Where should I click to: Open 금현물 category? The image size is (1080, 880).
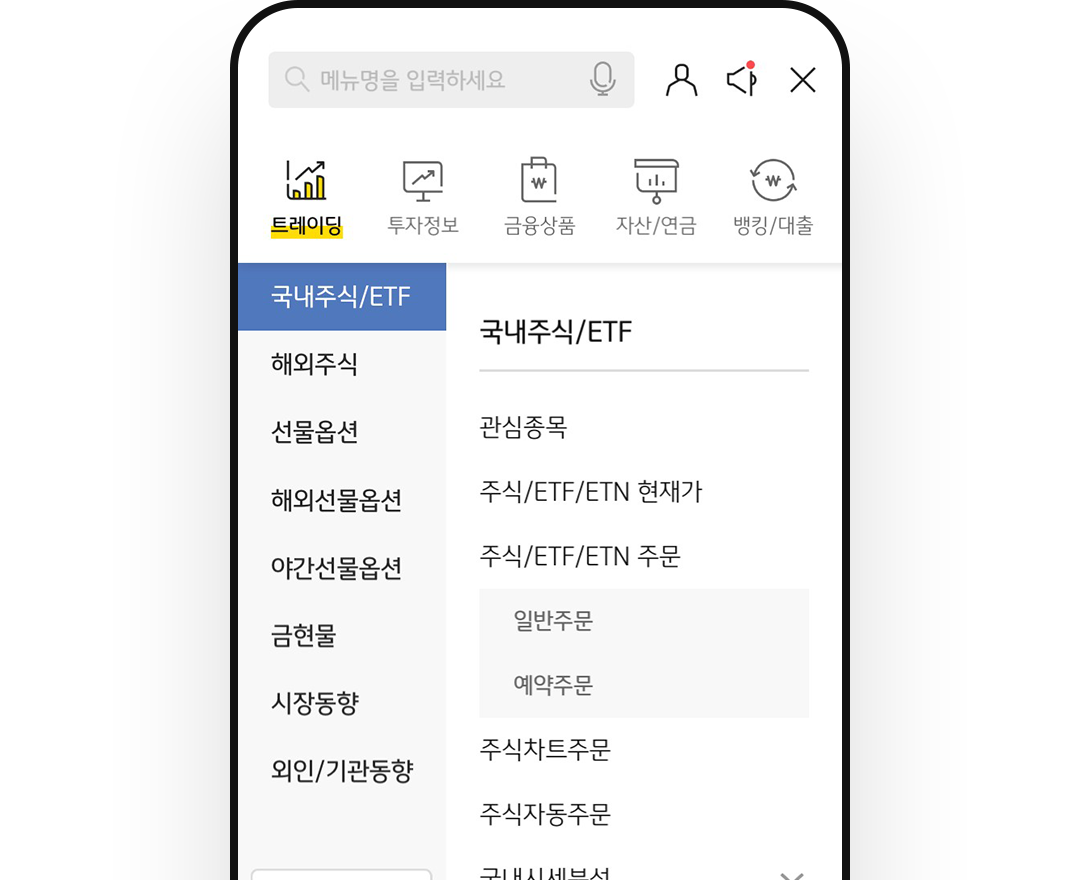click(303, 636)
